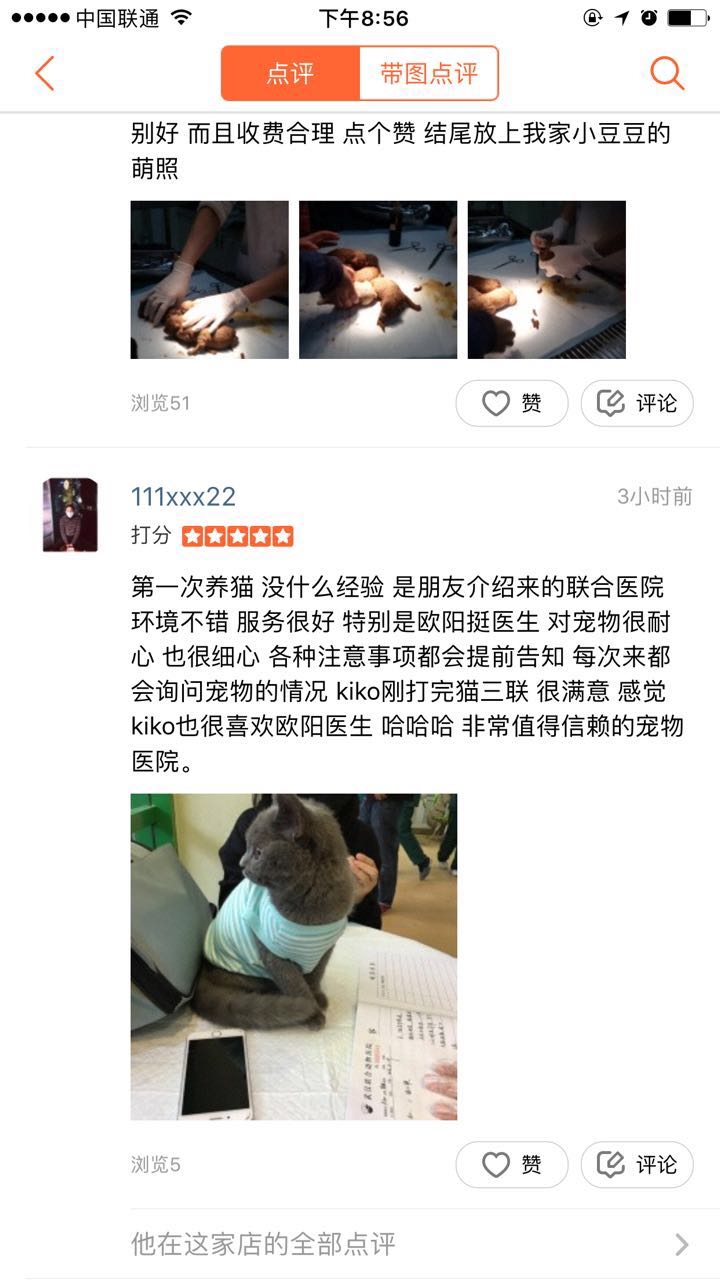Comment on the review with 浏览51
Viewport: 720px width, 1280px height.
tap(637, 403)
